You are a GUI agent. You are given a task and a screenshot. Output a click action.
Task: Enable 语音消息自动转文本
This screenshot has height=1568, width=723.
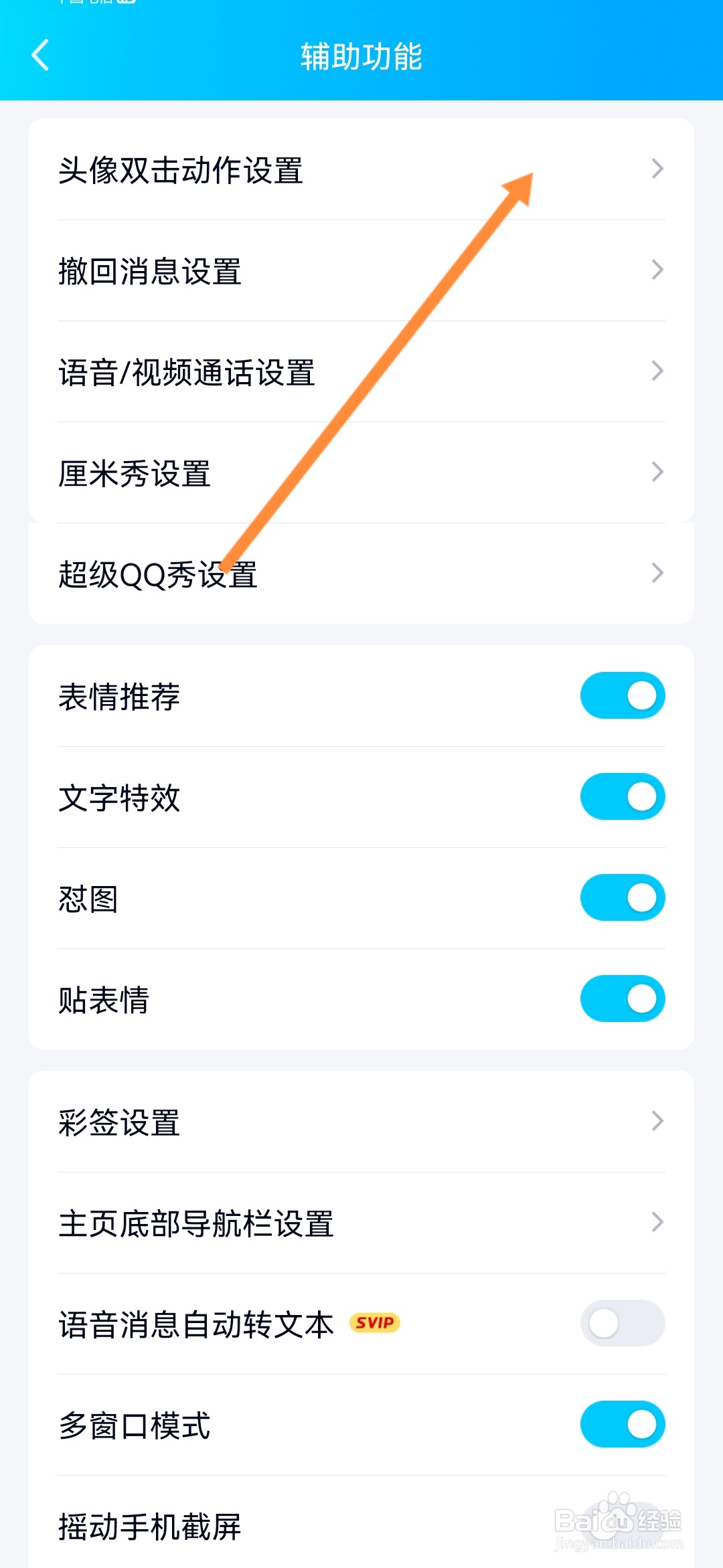coord(622,1323)
